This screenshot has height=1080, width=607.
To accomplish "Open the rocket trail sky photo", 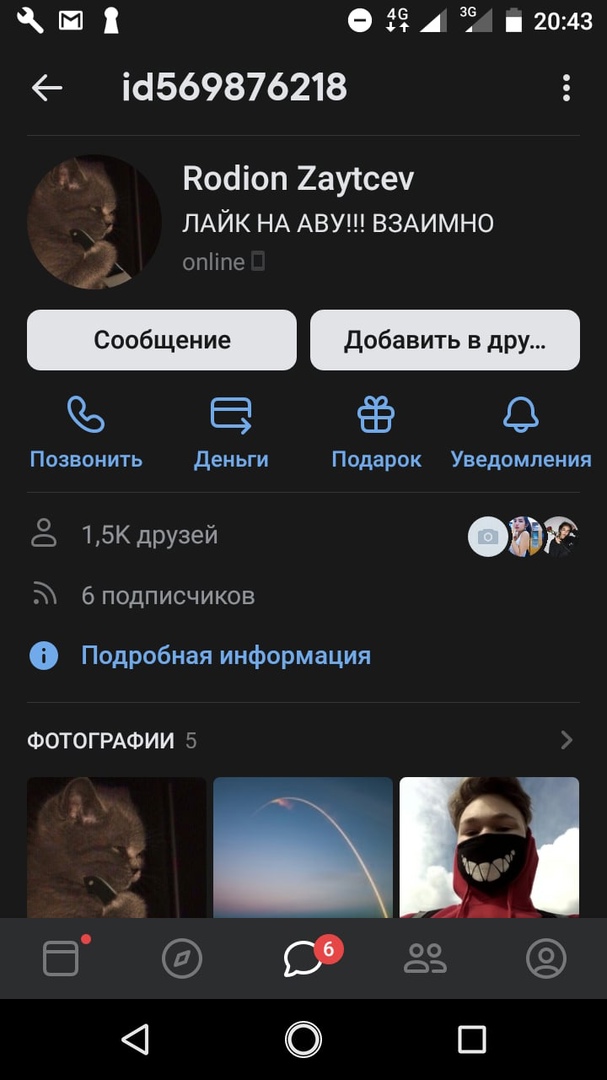I will (303, 848).
